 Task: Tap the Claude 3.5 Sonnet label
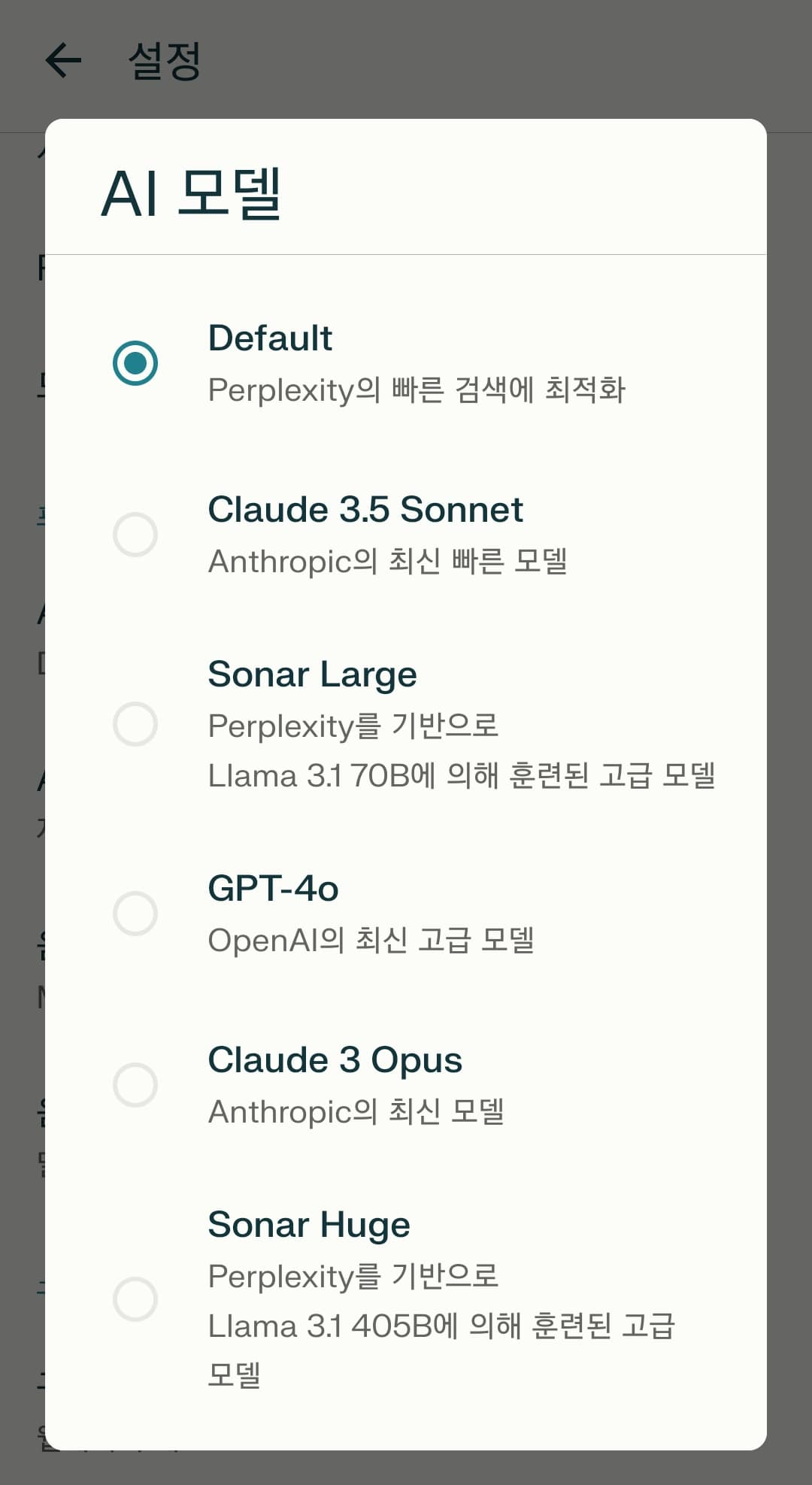[x=365, y=510]
